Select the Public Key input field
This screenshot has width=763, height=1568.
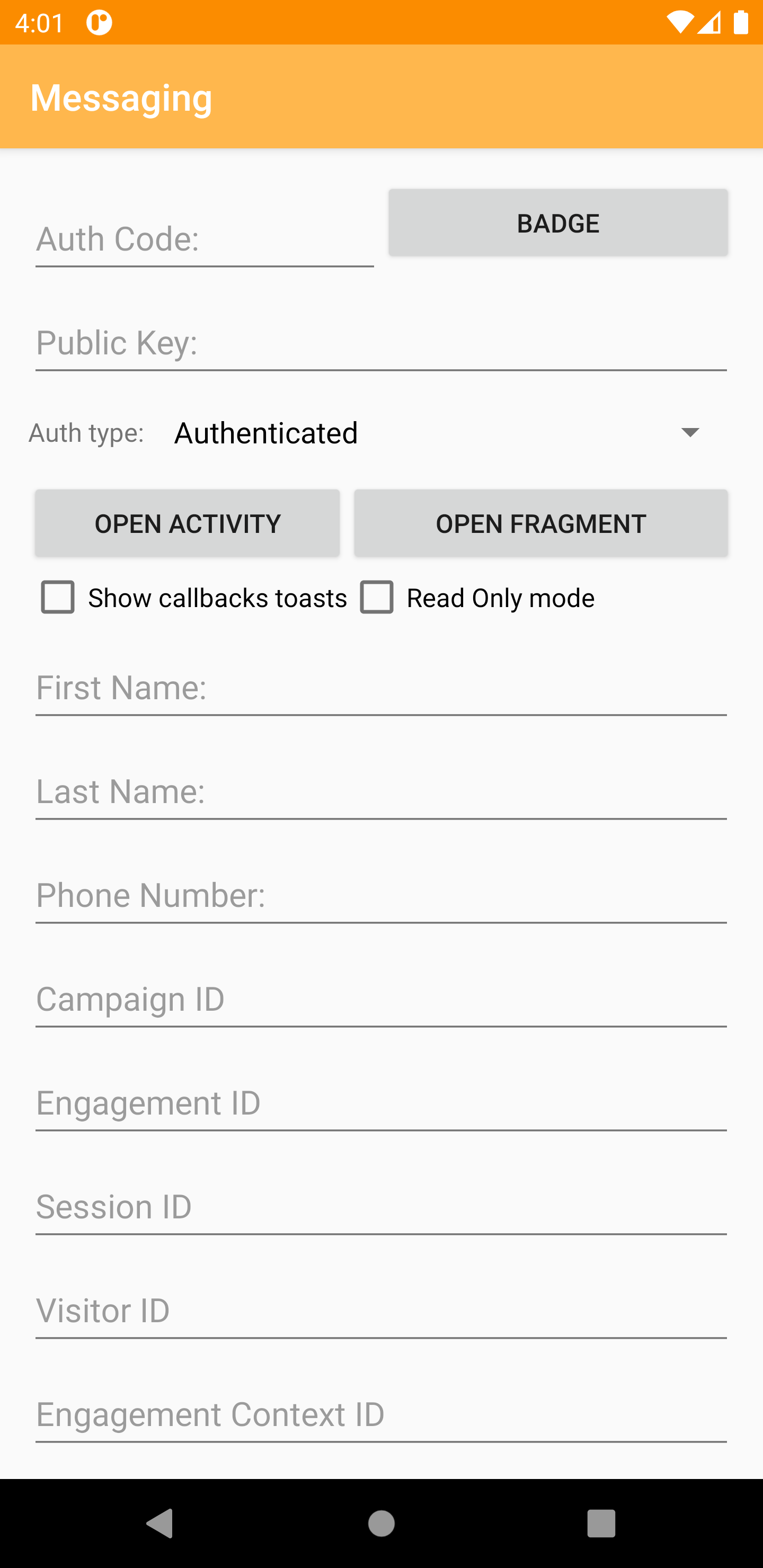[x=381, y=343]
